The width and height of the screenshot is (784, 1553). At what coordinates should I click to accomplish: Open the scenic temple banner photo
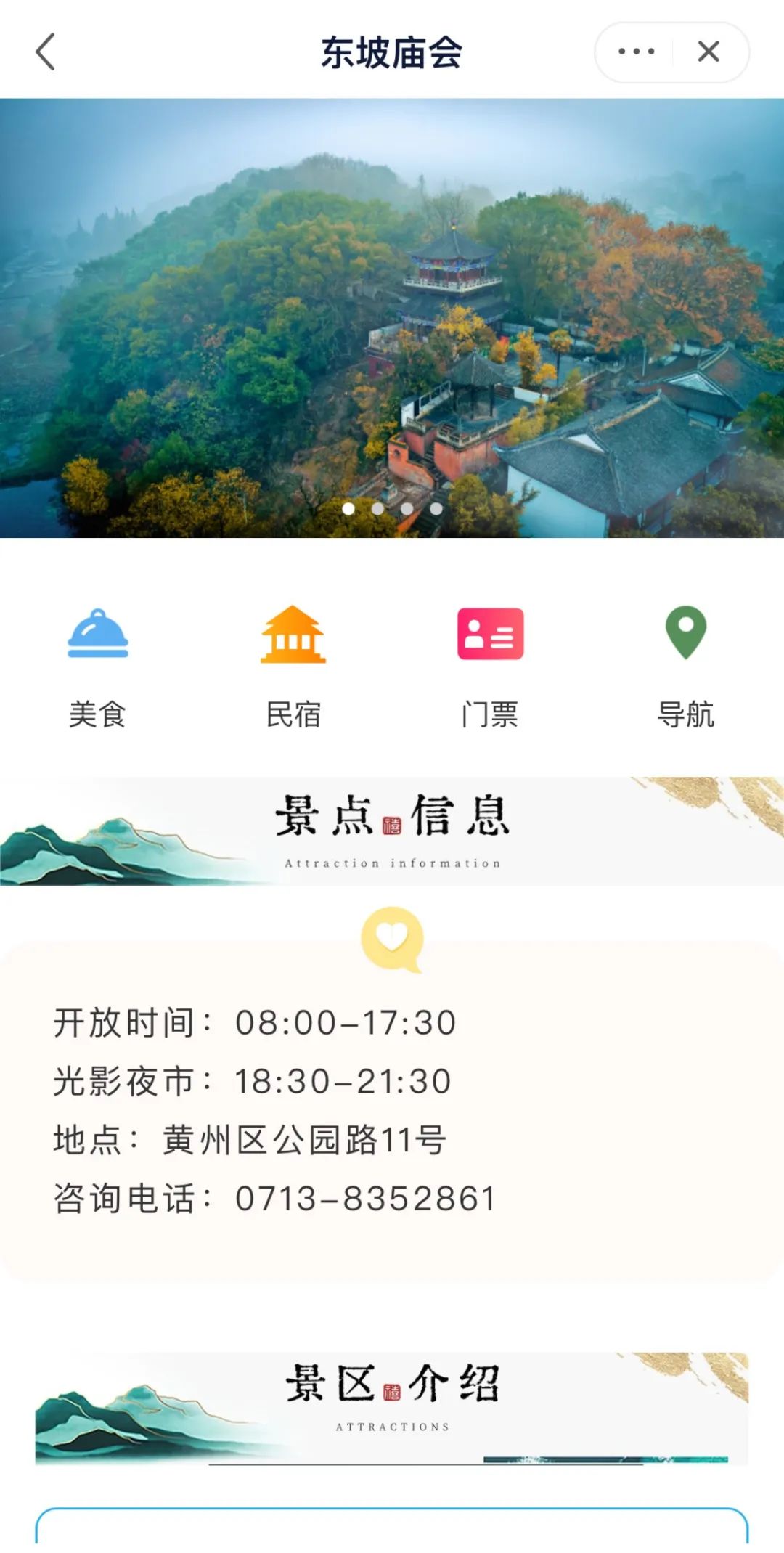coord(392,318)
